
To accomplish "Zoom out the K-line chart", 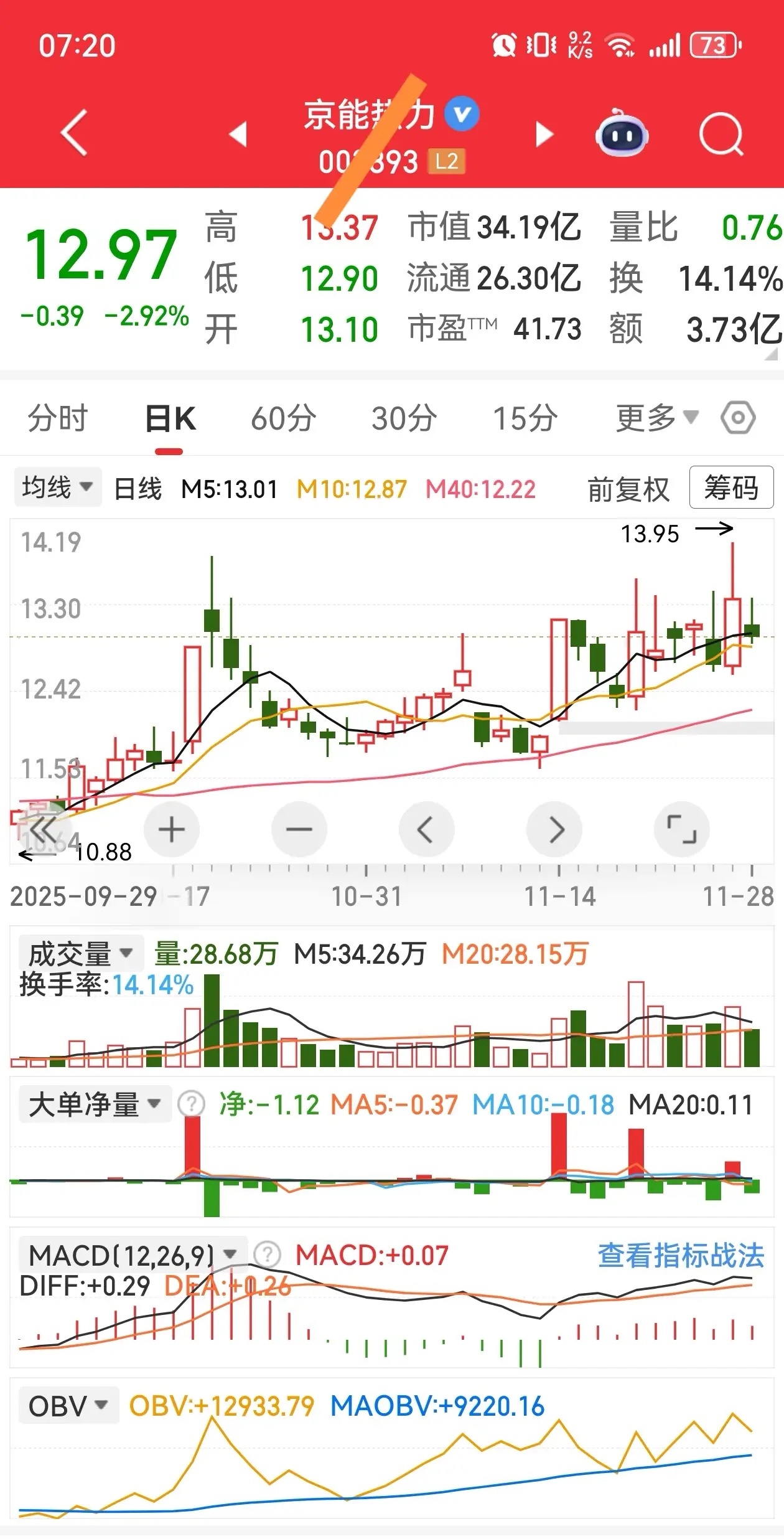I will pos(299,829).
